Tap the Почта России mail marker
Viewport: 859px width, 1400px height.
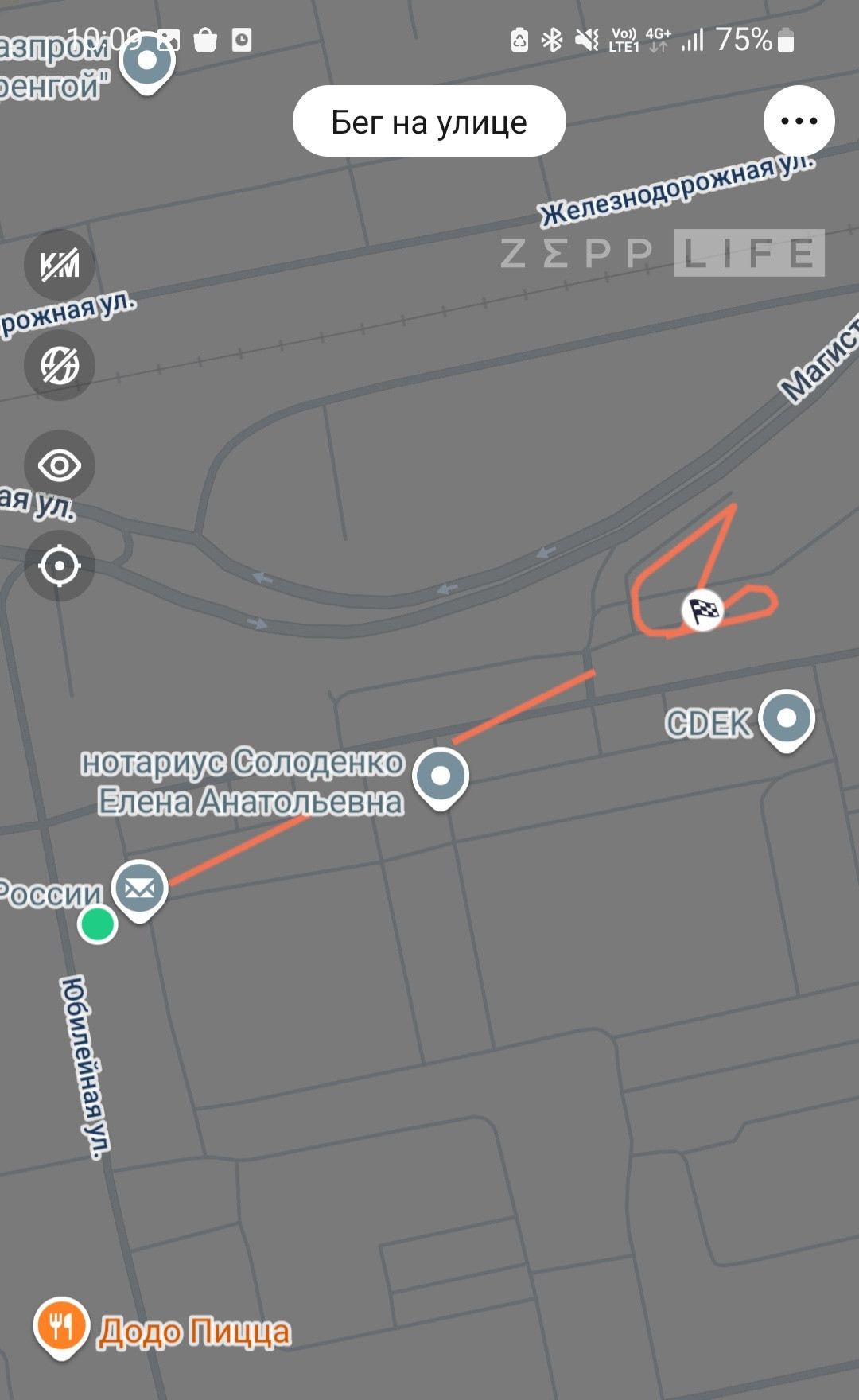click(x=140, y=891)
